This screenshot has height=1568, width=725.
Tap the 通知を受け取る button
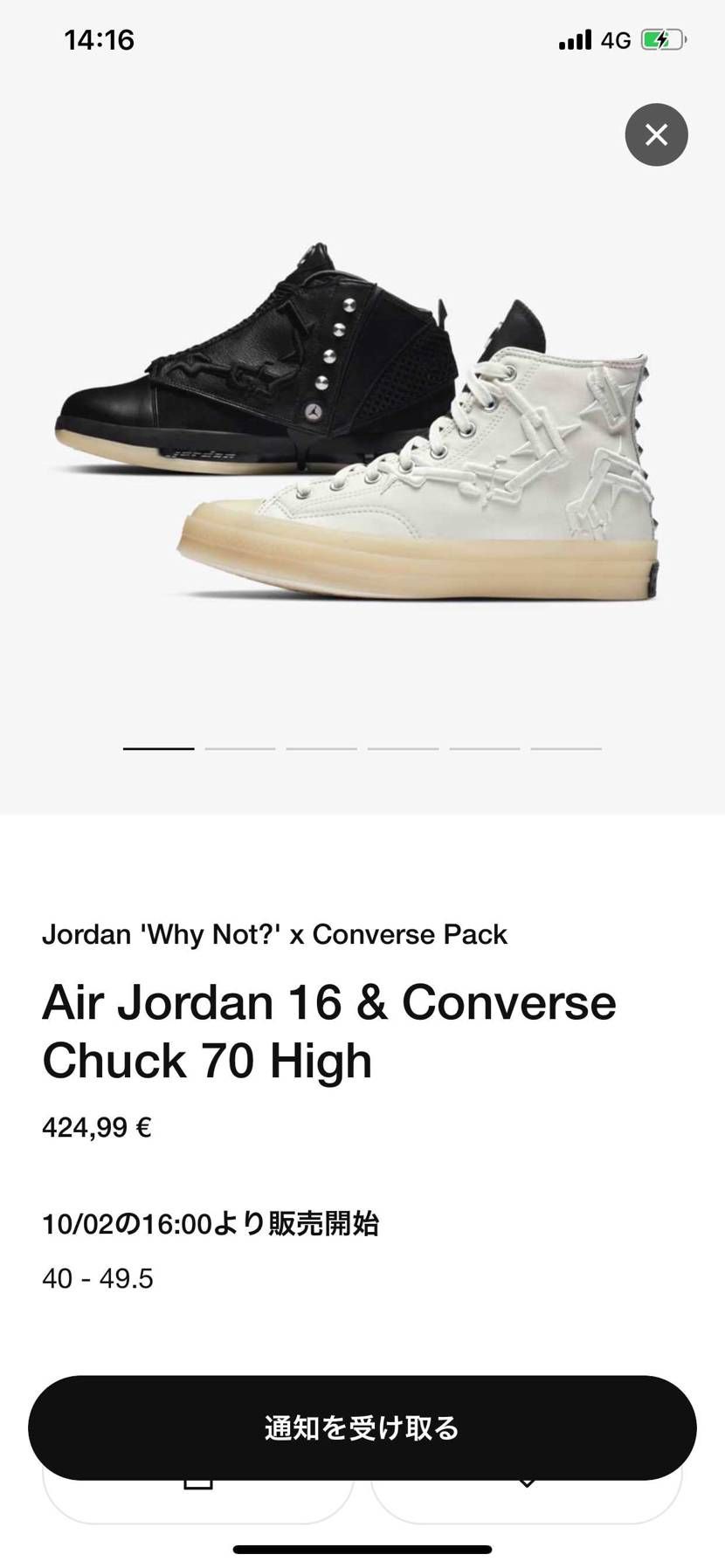point(362,1427)
